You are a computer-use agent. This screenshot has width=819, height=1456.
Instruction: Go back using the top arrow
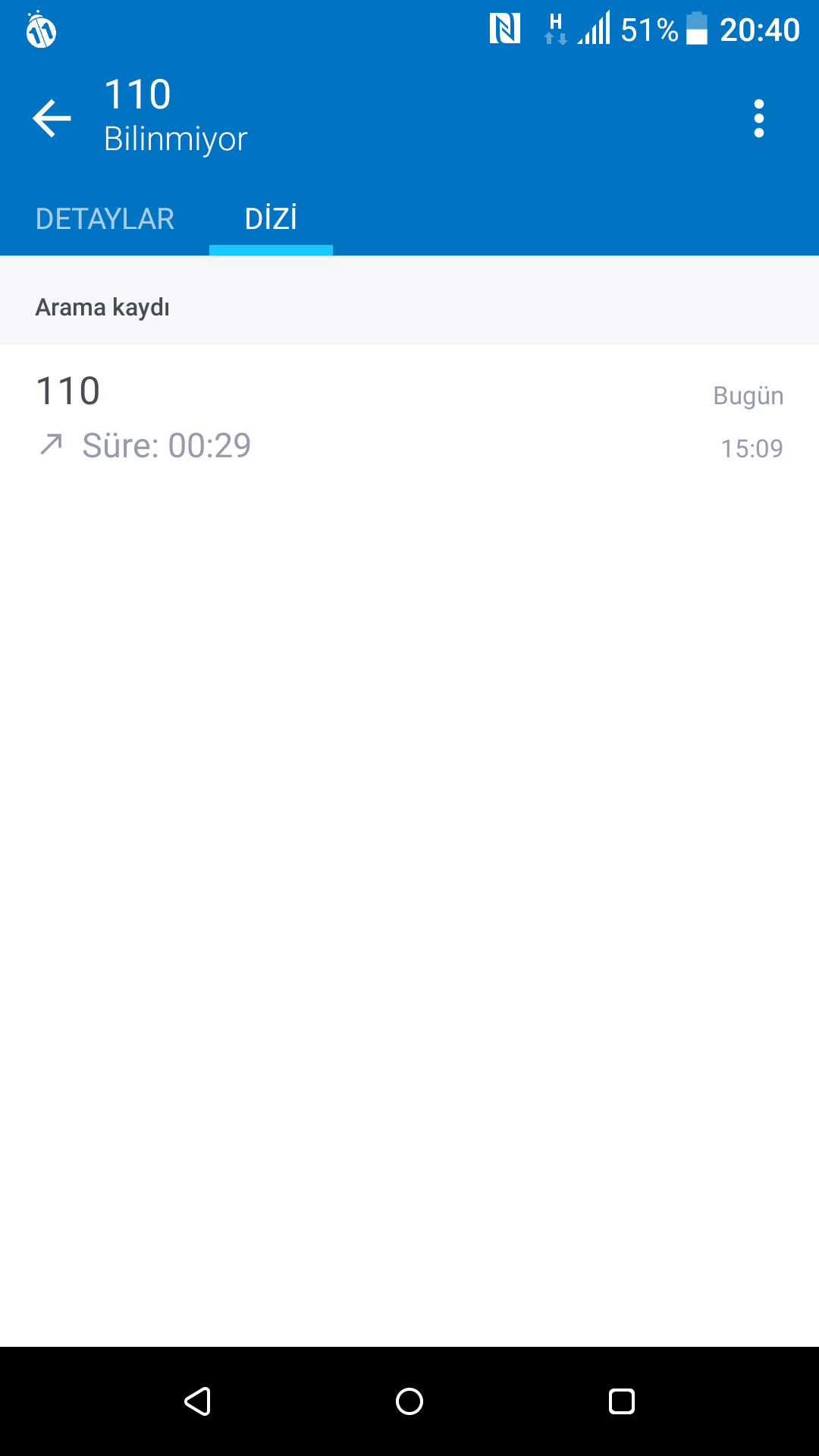(x=52, y=118)
